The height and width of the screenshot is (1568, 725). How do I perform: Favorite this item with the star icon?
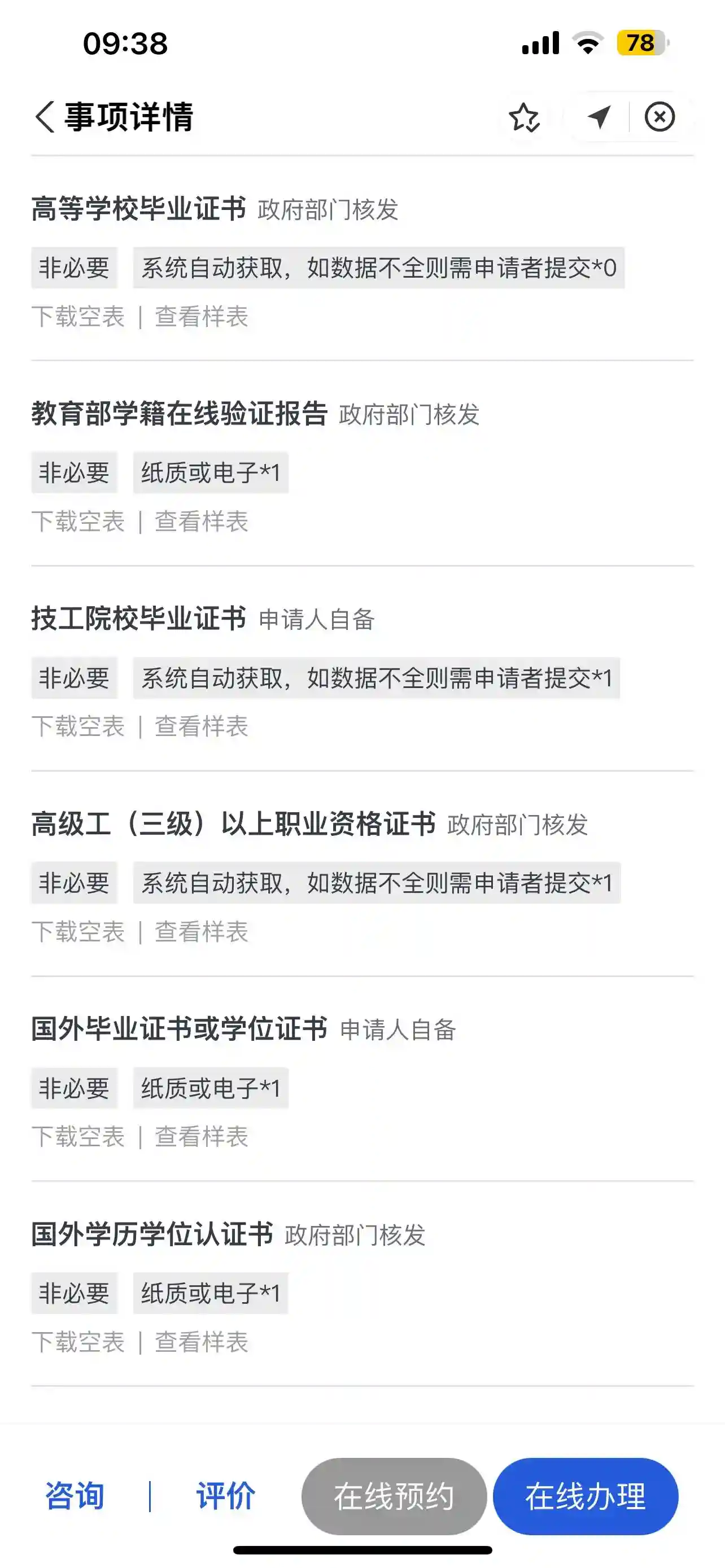[523, 117]
